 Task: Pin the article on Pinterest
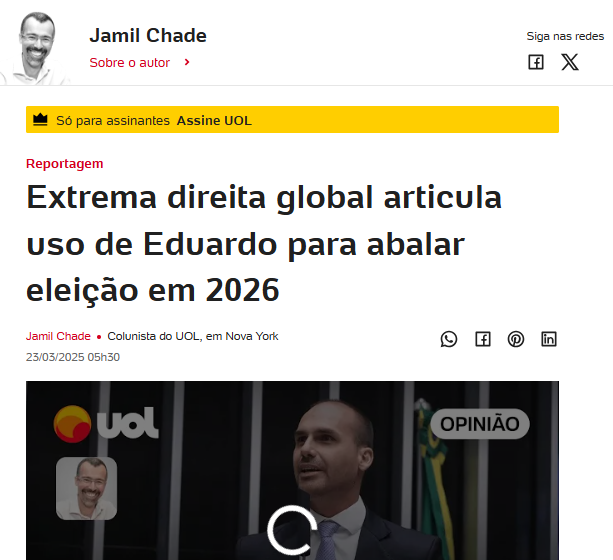click(x=515, y=339)
